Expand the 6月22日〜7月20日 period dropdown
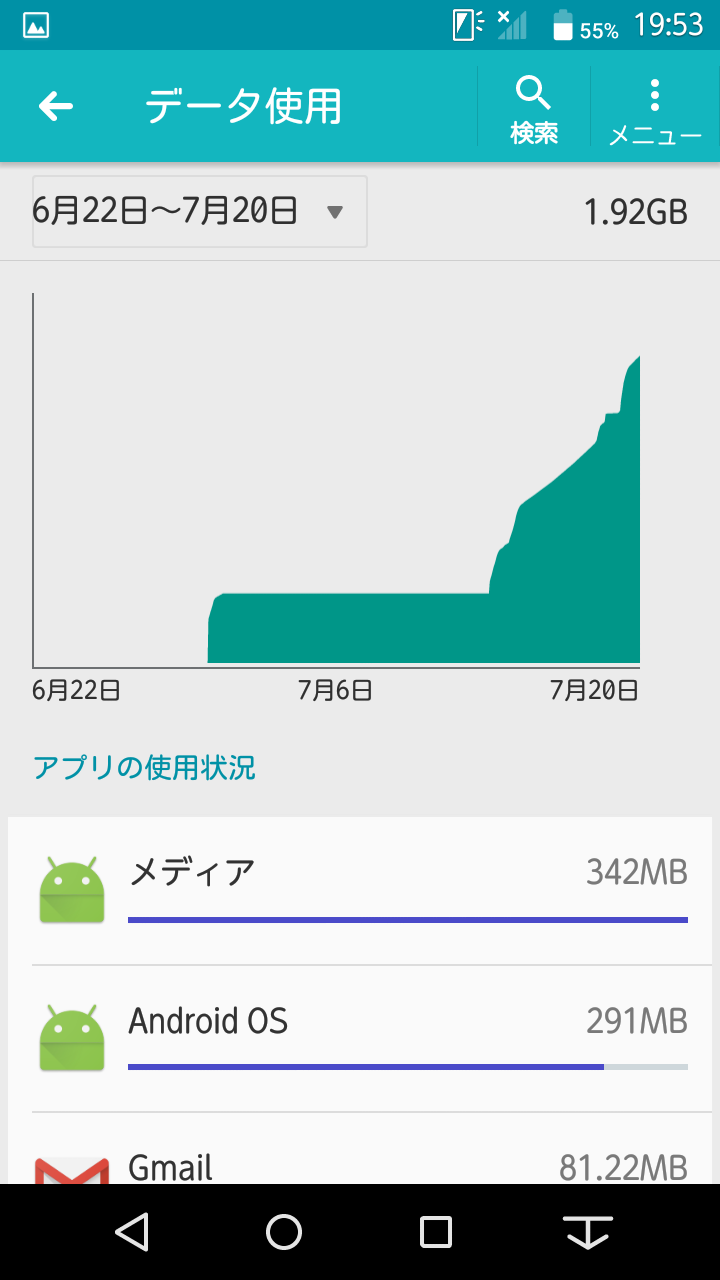The height and width of the screenshot is (1280, 720). [200, 211]
